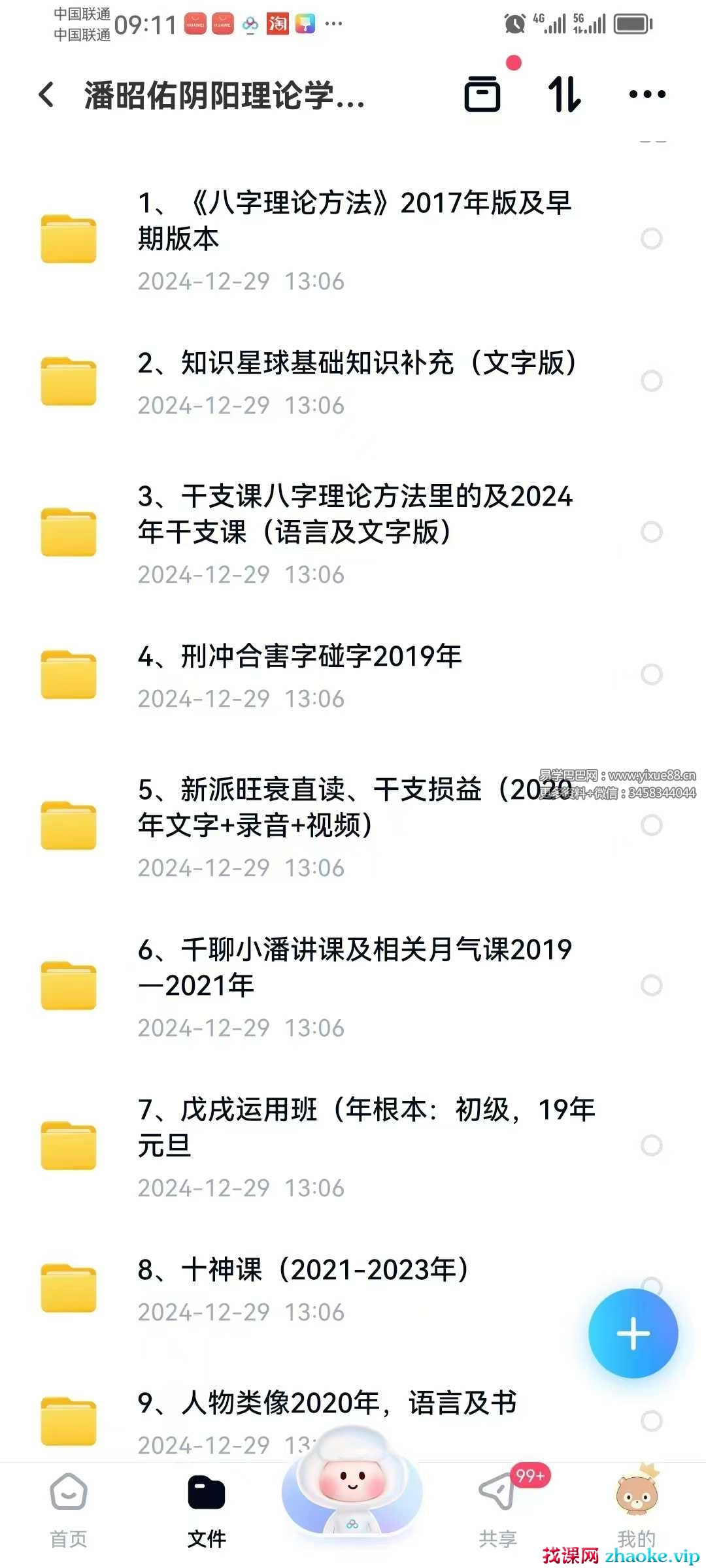The height and width of the screenshot is (1568, 706).
Task: Tap the blue plus add button
Action: click(633, 1333)
